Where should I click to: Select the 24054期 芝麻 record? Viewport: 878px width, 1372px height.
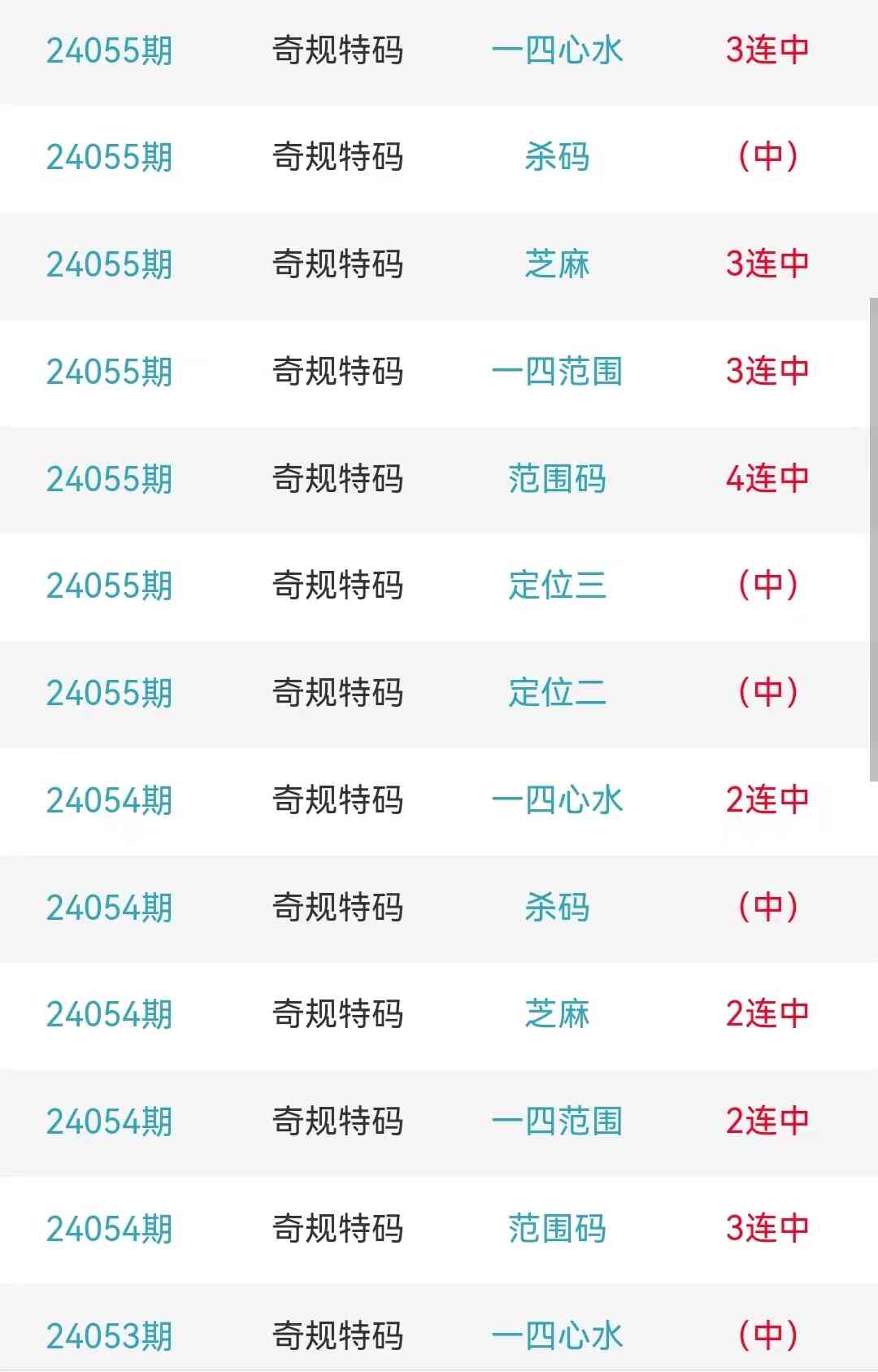[x=557, y=1014]
